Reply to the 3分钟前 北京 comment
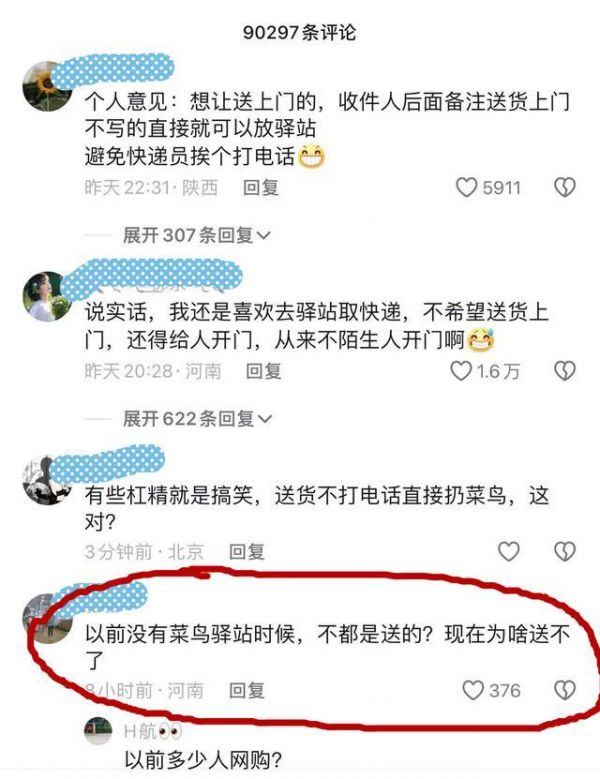 (x=247, y=551)
